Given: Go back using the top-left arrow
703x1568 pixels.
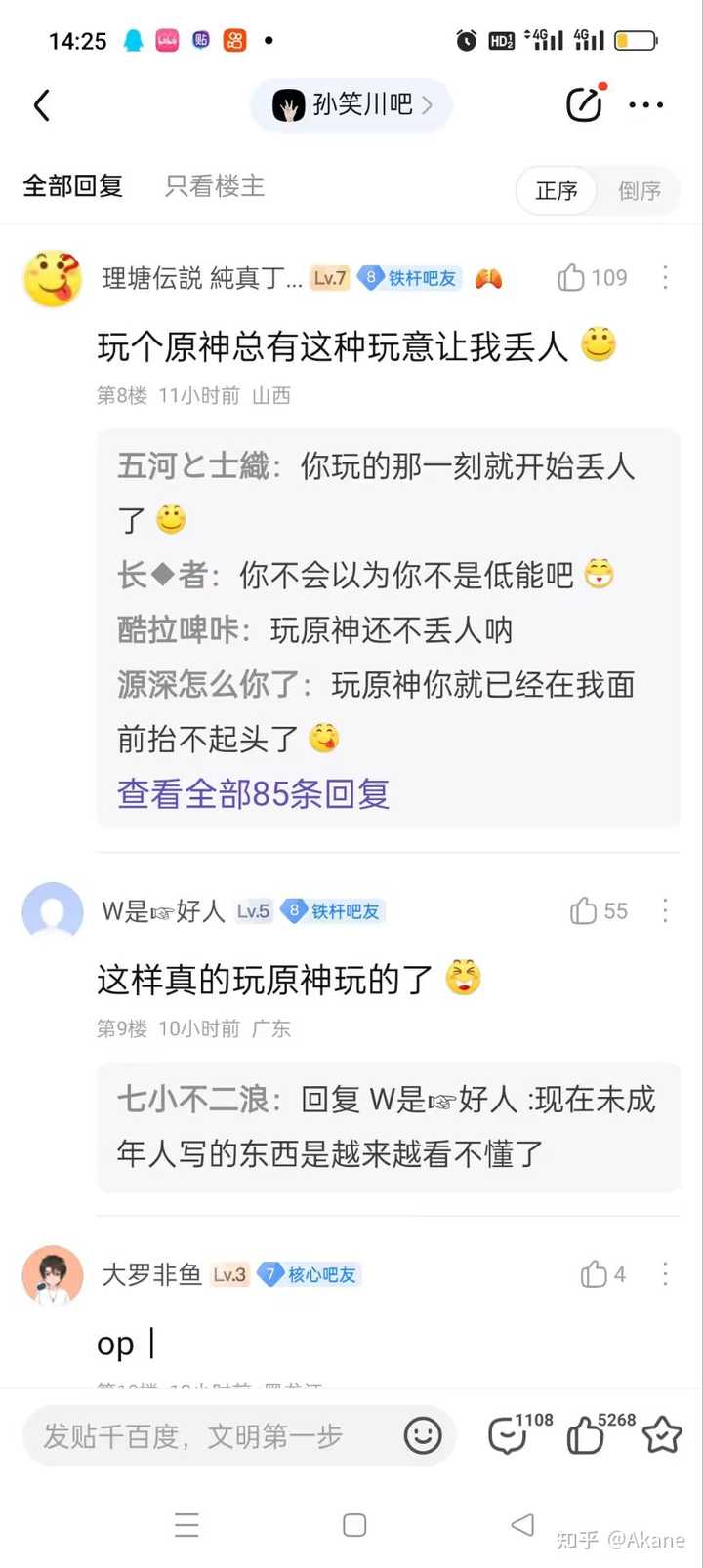Looking at the screenshot, I should coord(41,105).
